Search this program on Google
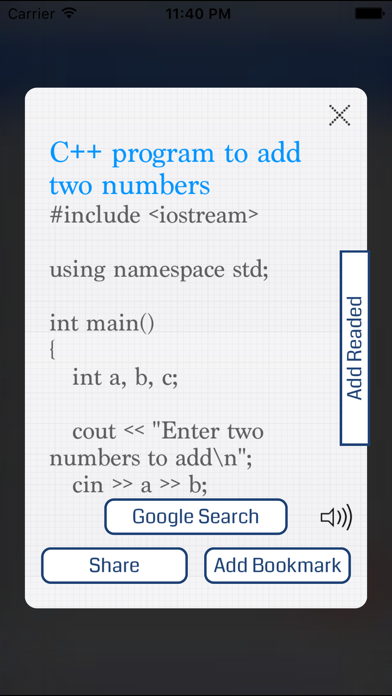The height and width of the screenshot is (696, 392). click(x=196, y=516)
